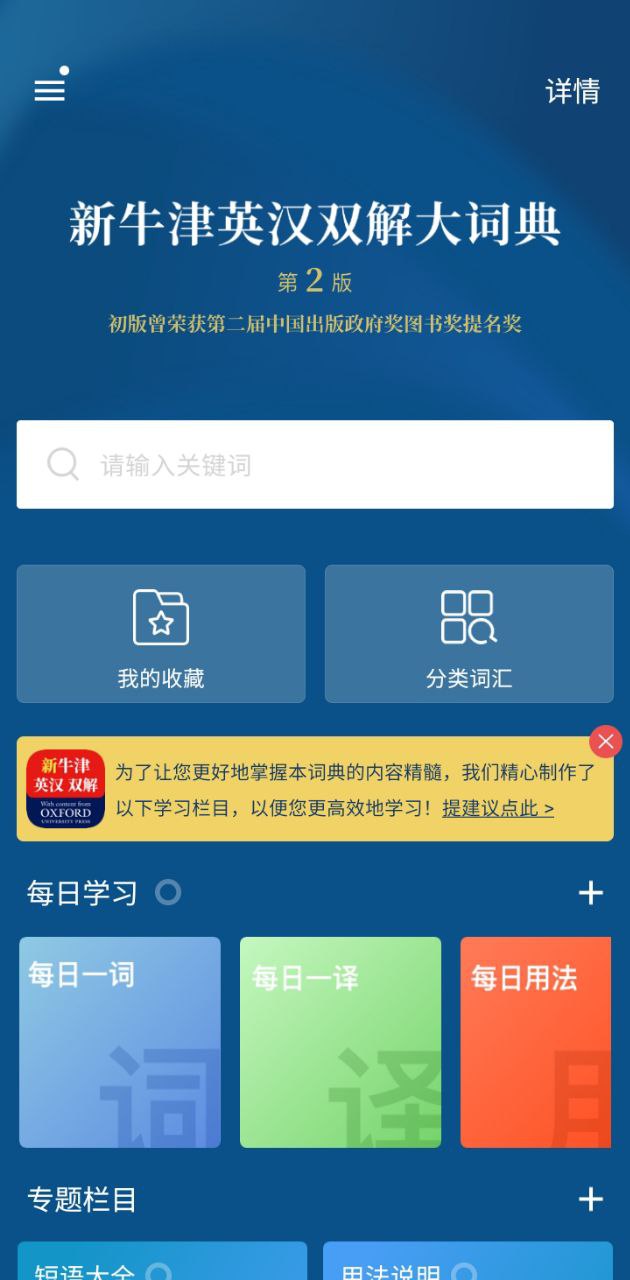Open the 每日一词 card
The width and height of the screenshot is (630, 1280).
coord(120,1042)
